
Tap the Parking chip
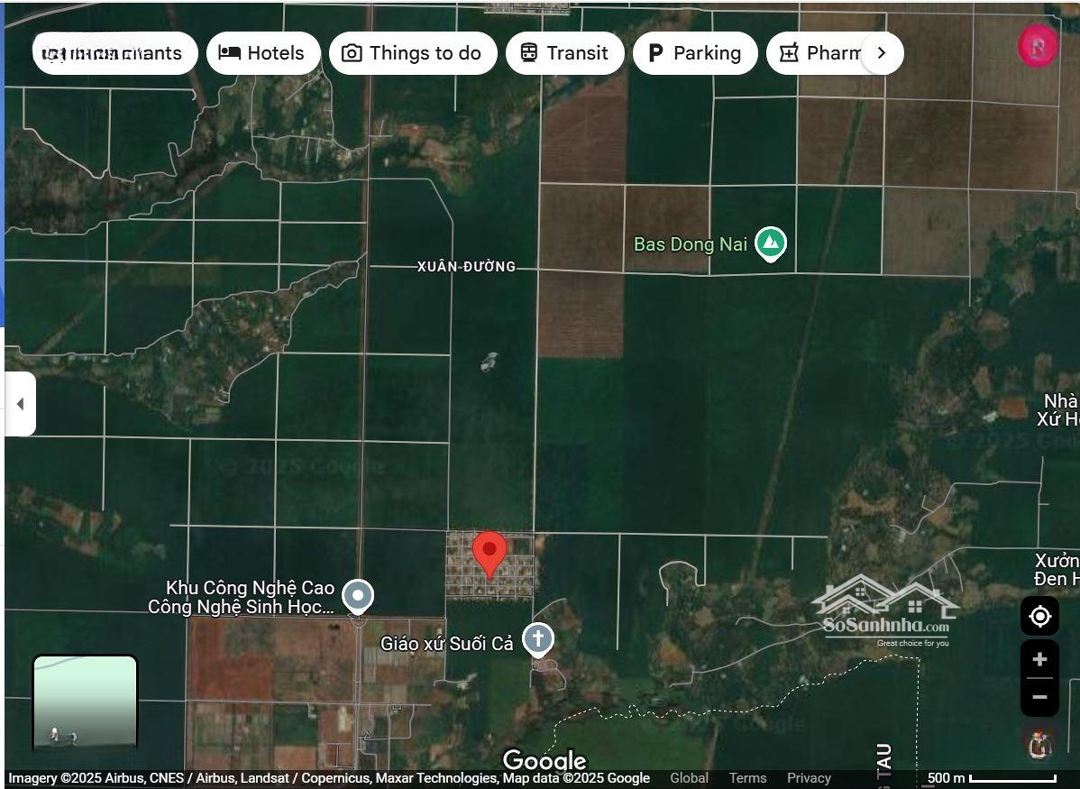pyautogui.click(x=695, y=53)
